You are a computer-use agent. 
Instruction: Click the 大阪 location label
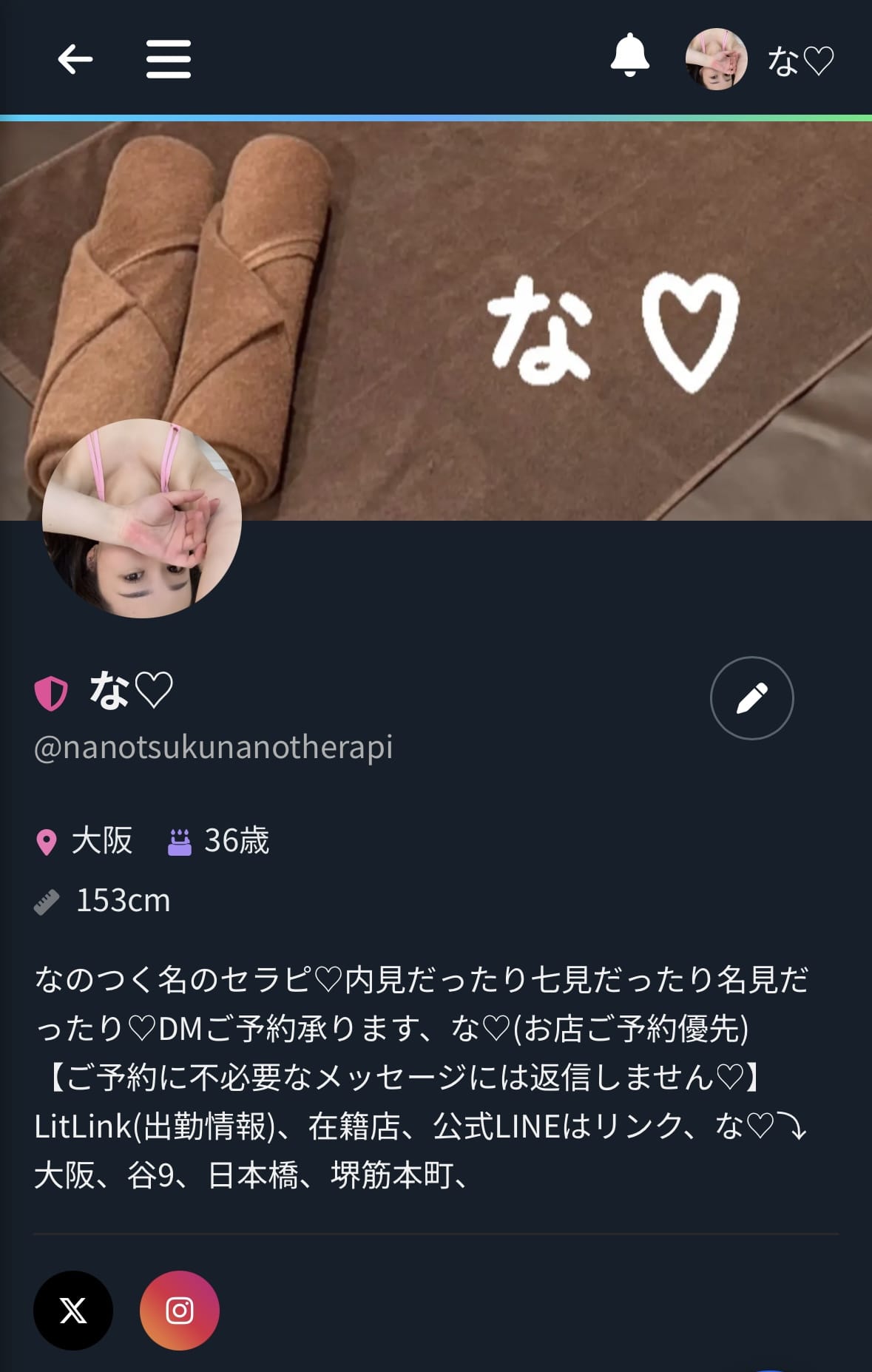[102, 841]
